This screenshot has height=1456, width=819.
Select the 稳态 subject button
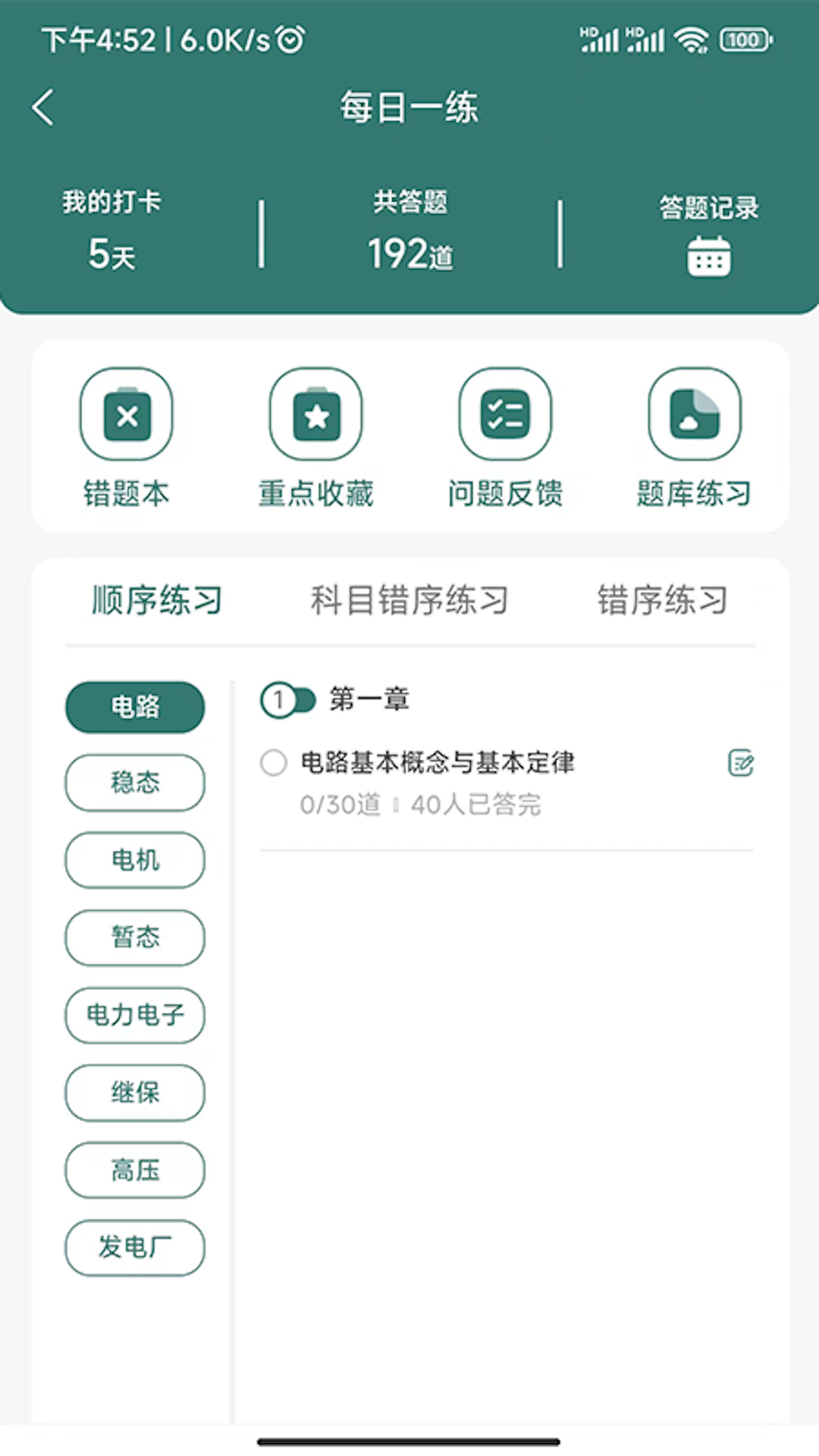coord(134,783)
